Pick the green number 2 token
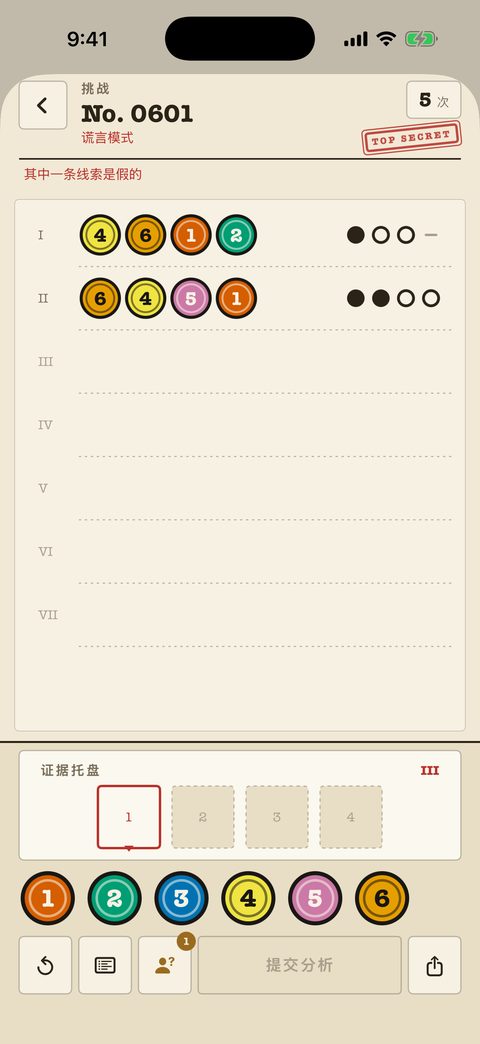480x1044 pixels. pyautogui.click(x=115, y=898)
